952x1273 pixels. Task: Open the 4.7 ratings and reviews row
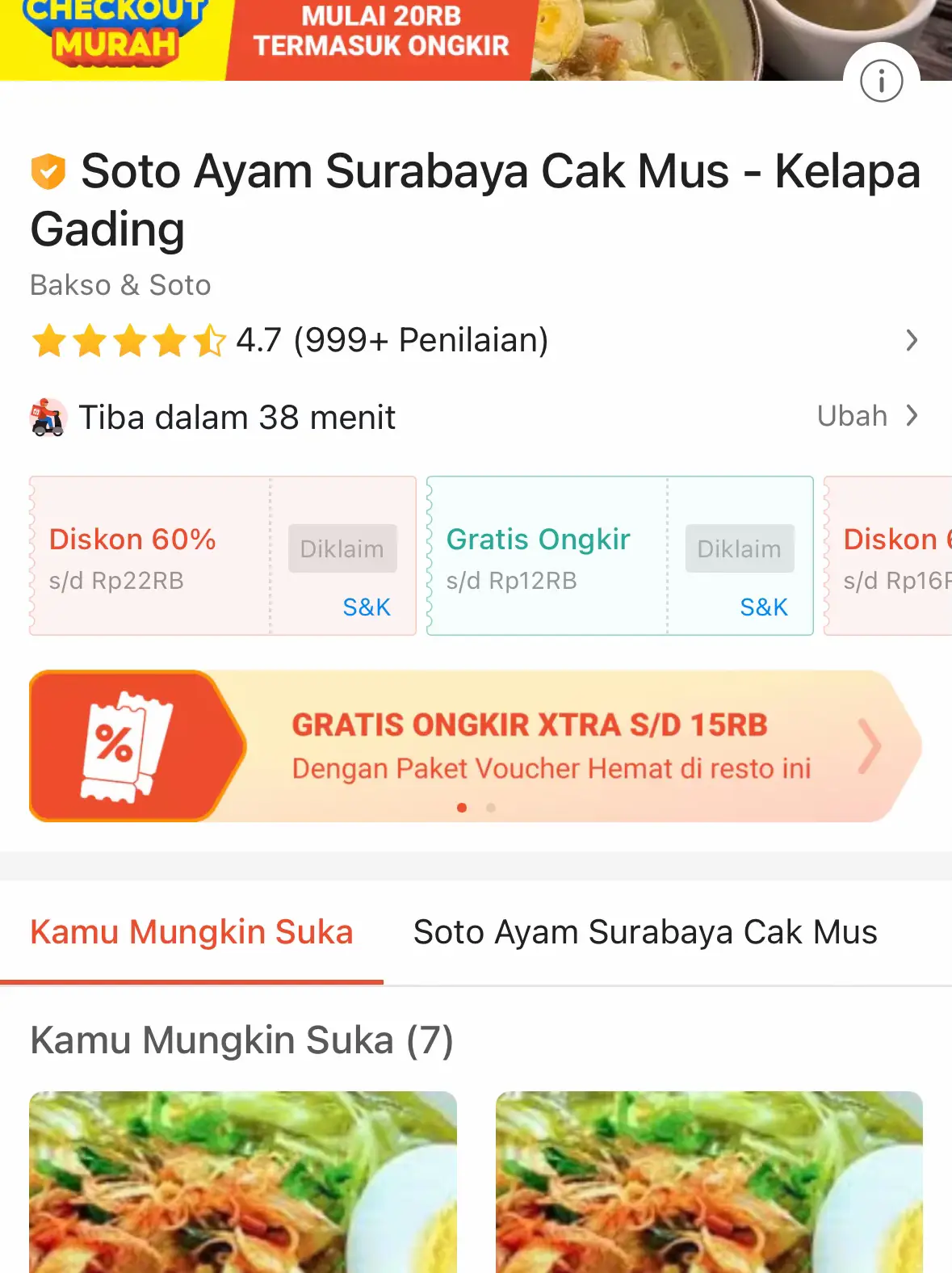[475, 341]
